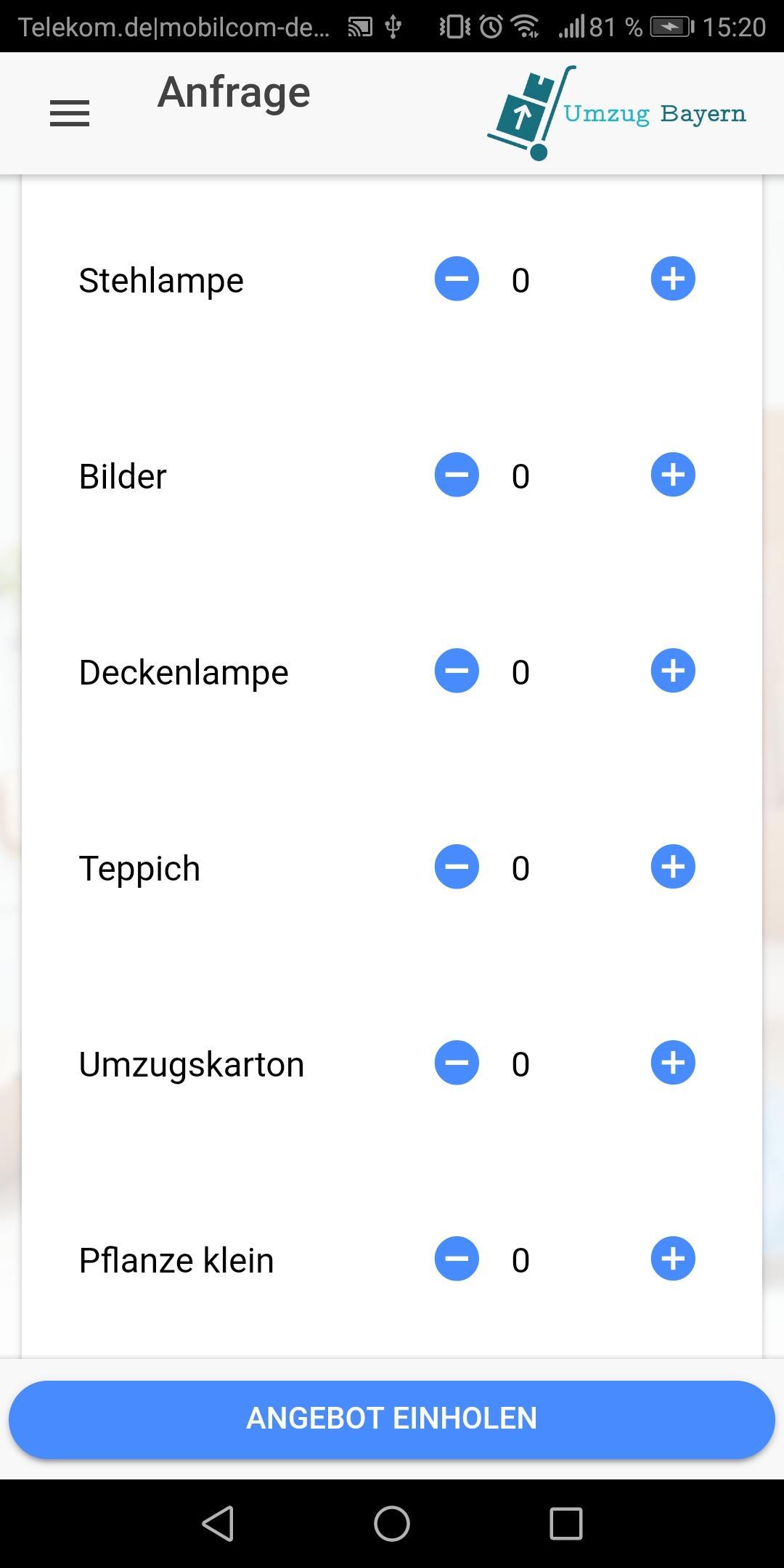This screenshot has height=1568, width=784.
Task: Decrease the Stehlampe quantity
Action: [x=457, y=279]
